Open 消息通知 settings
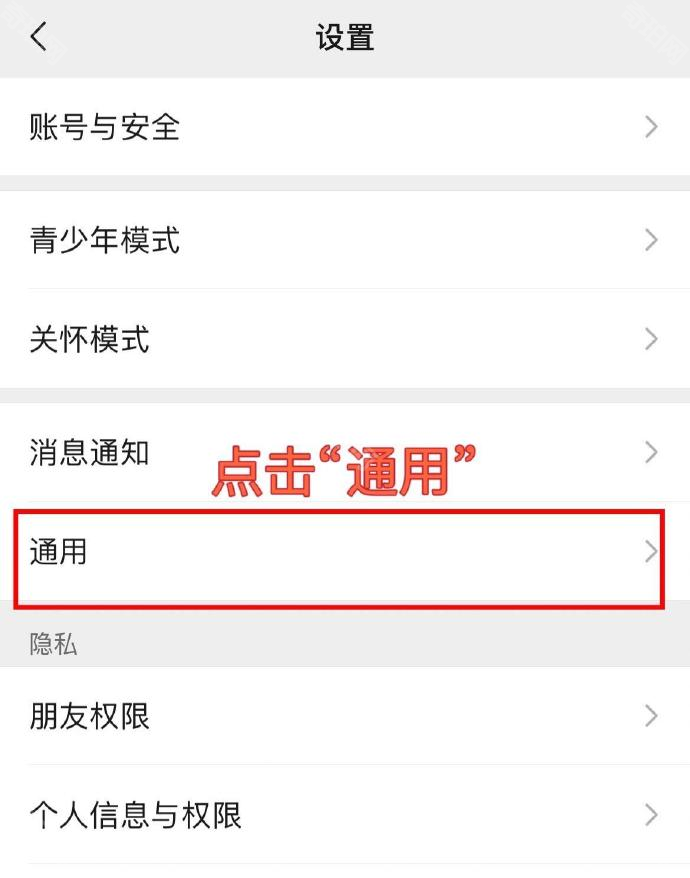The width and height of the screenshot is (690, 878). (x=344, y=452)
